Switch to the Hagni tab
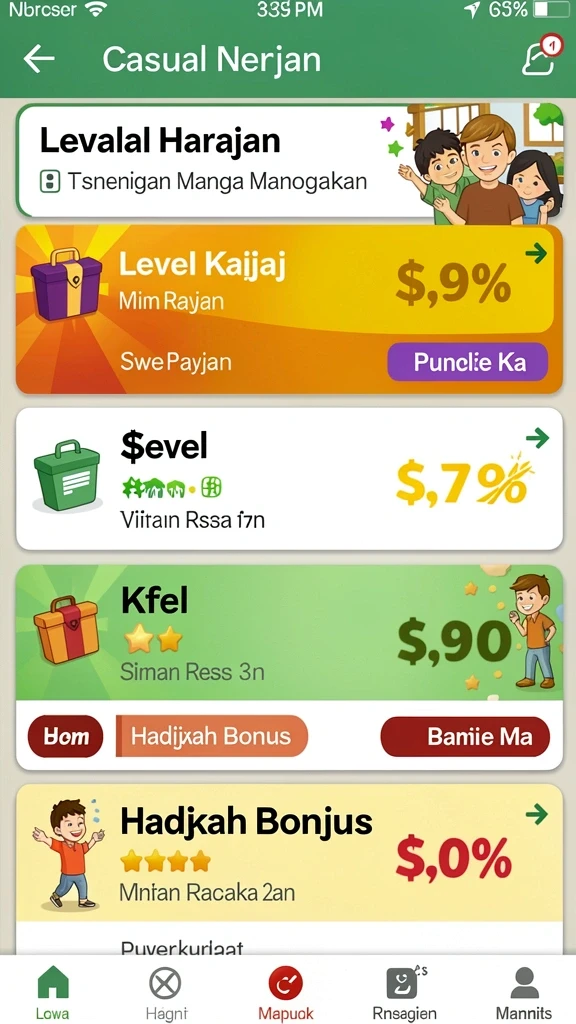This screenshot has width=576, height=1024. click(165, 991)
